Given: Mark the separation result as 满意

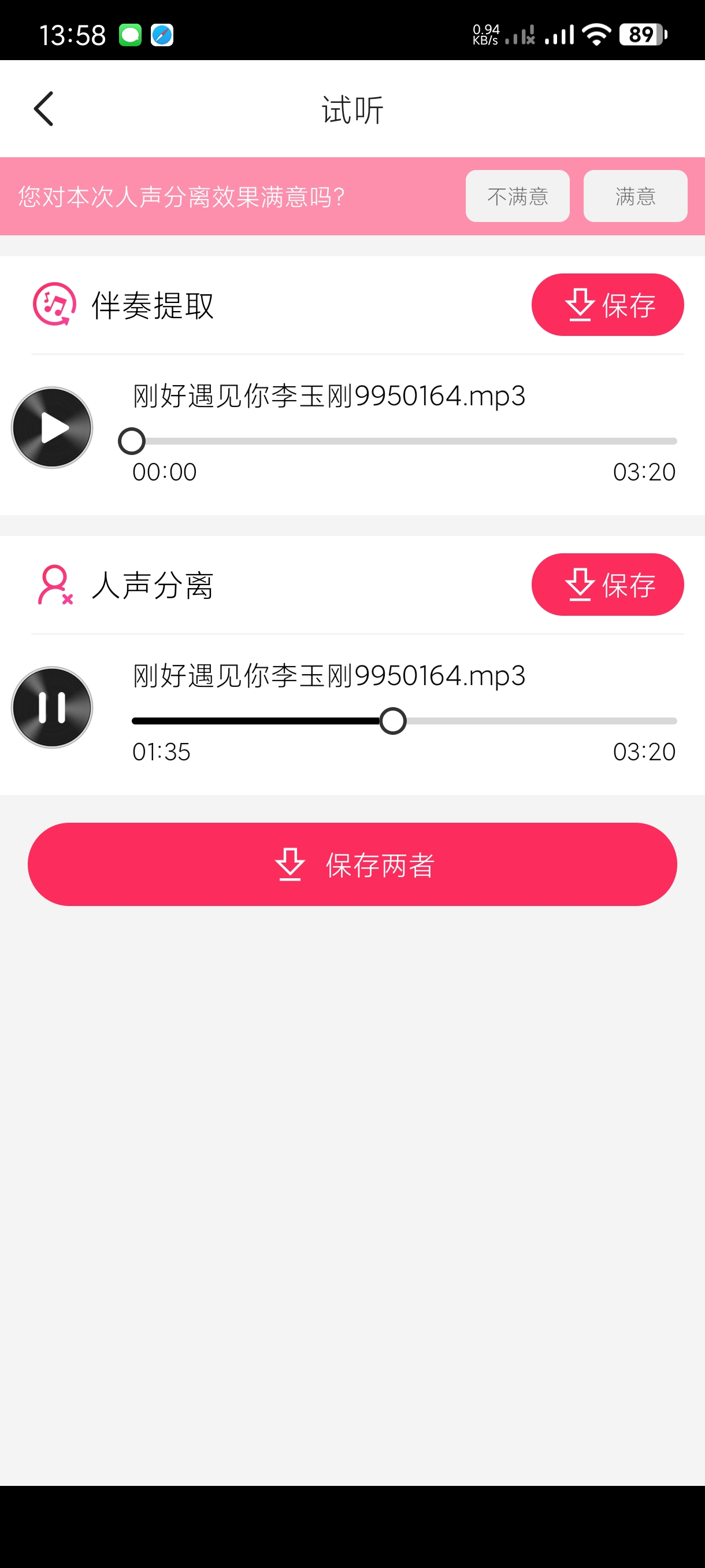Looking at the screenshot, I should pos(634,196).
